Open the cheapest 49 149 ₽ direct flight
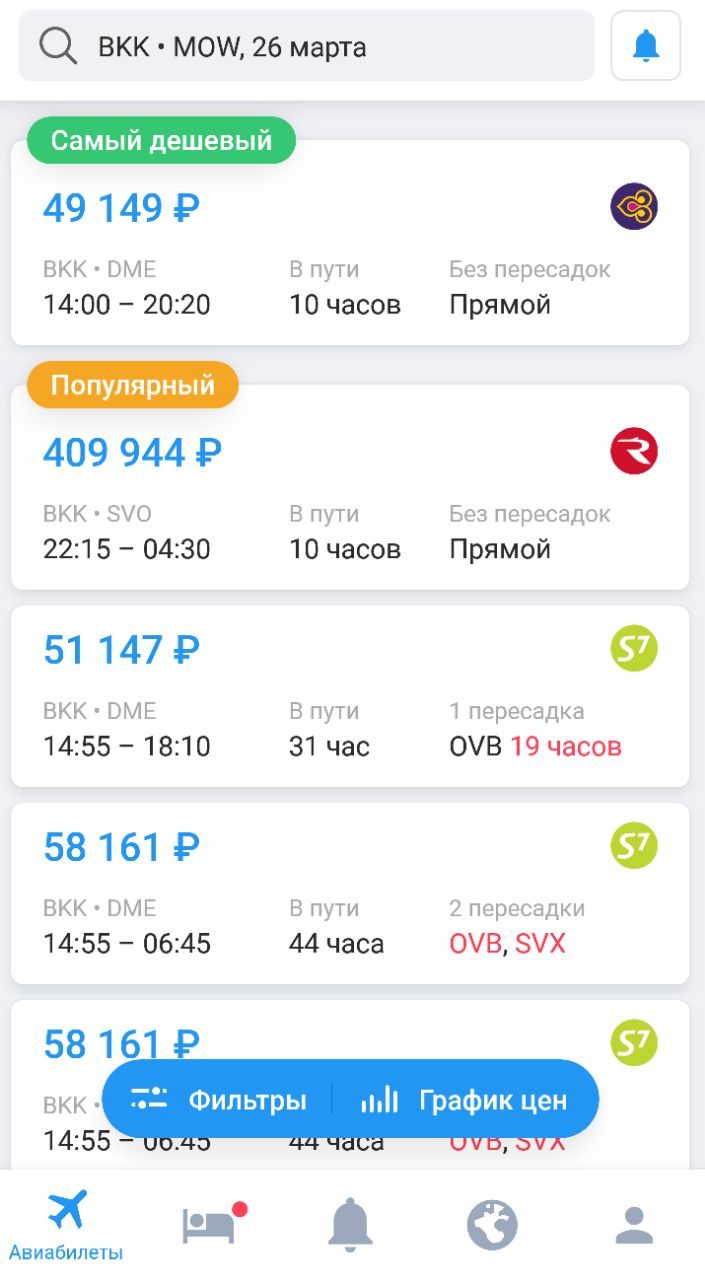 point(350,242)
